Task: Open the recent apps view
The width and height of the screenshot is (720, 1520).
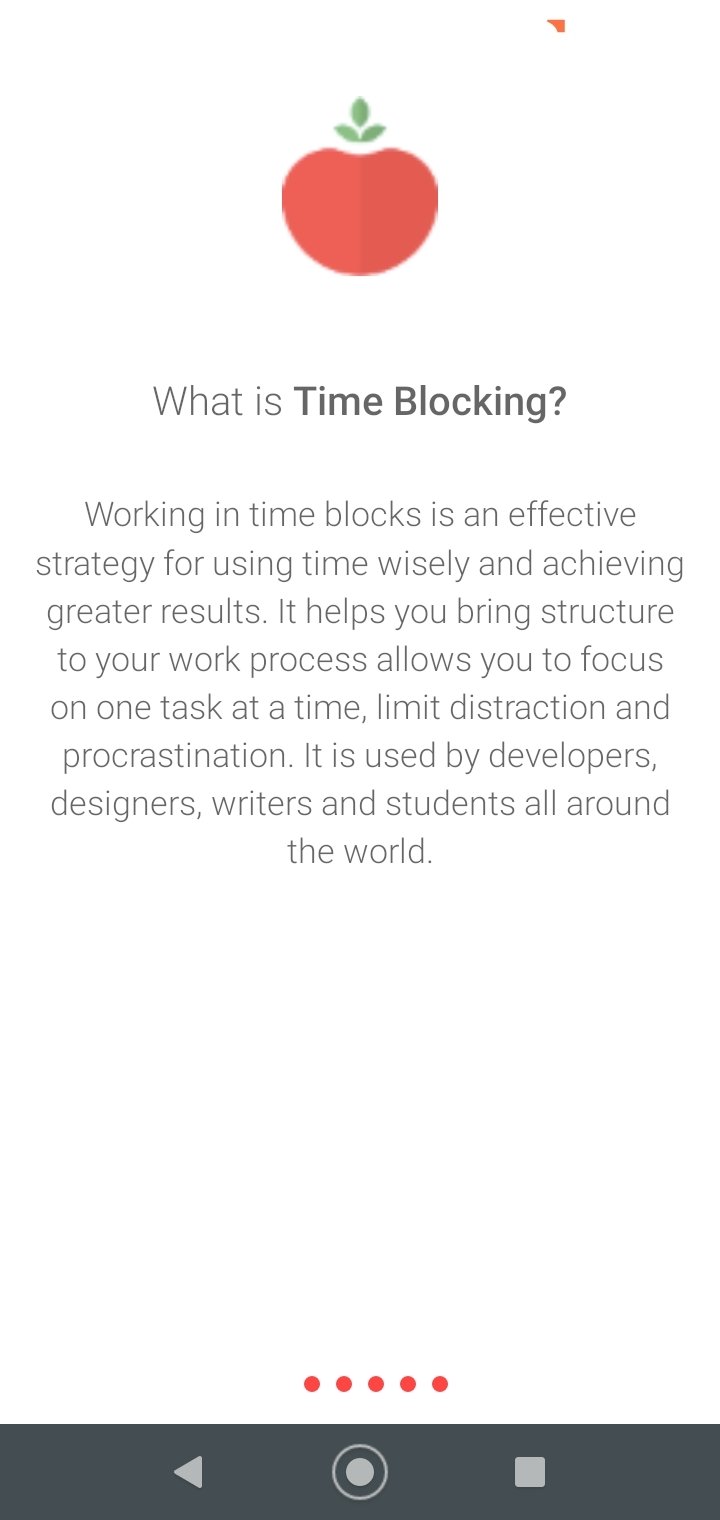Action: tap(530, 1472)
